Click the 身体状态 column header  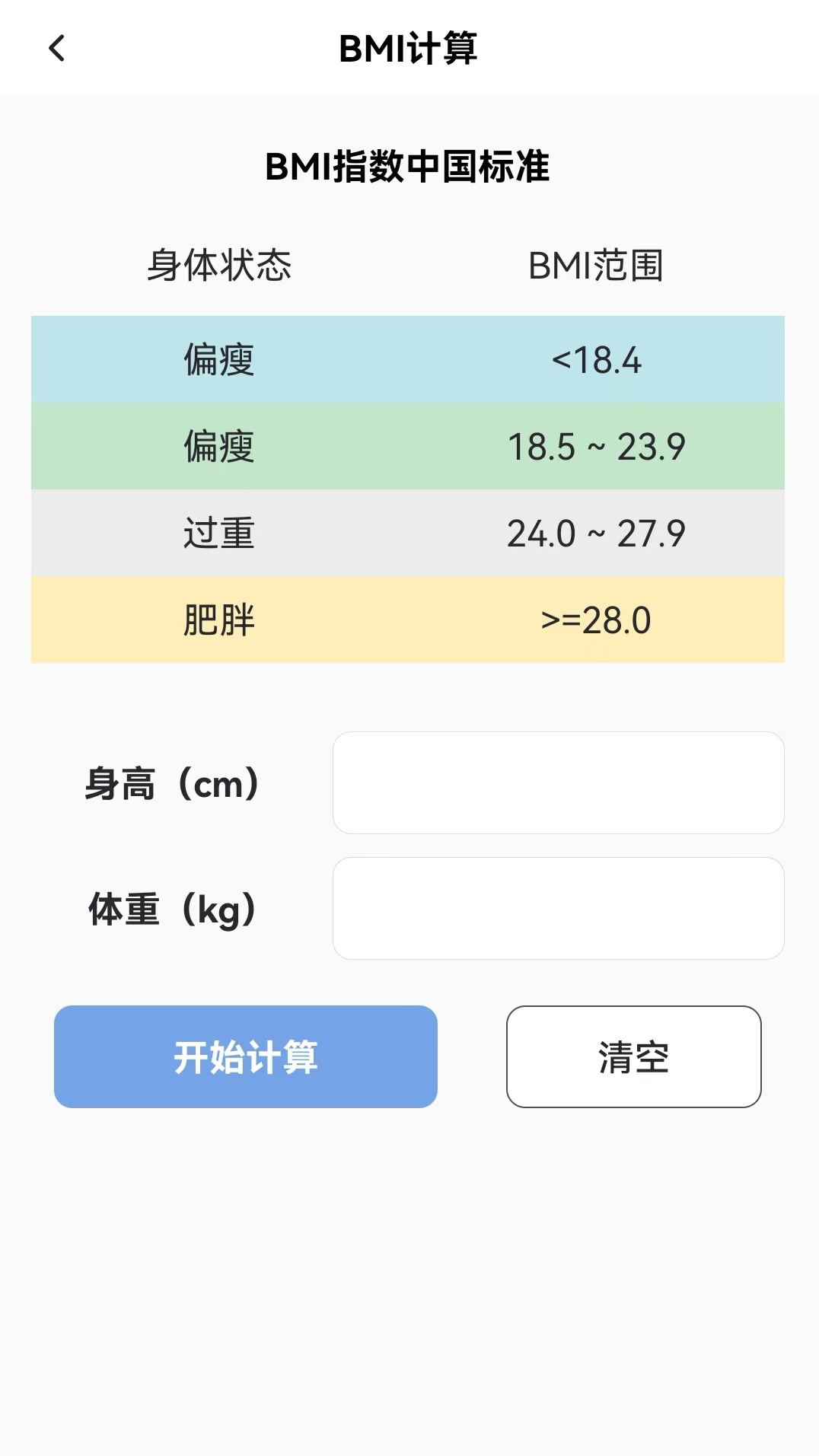coord(221,265)
